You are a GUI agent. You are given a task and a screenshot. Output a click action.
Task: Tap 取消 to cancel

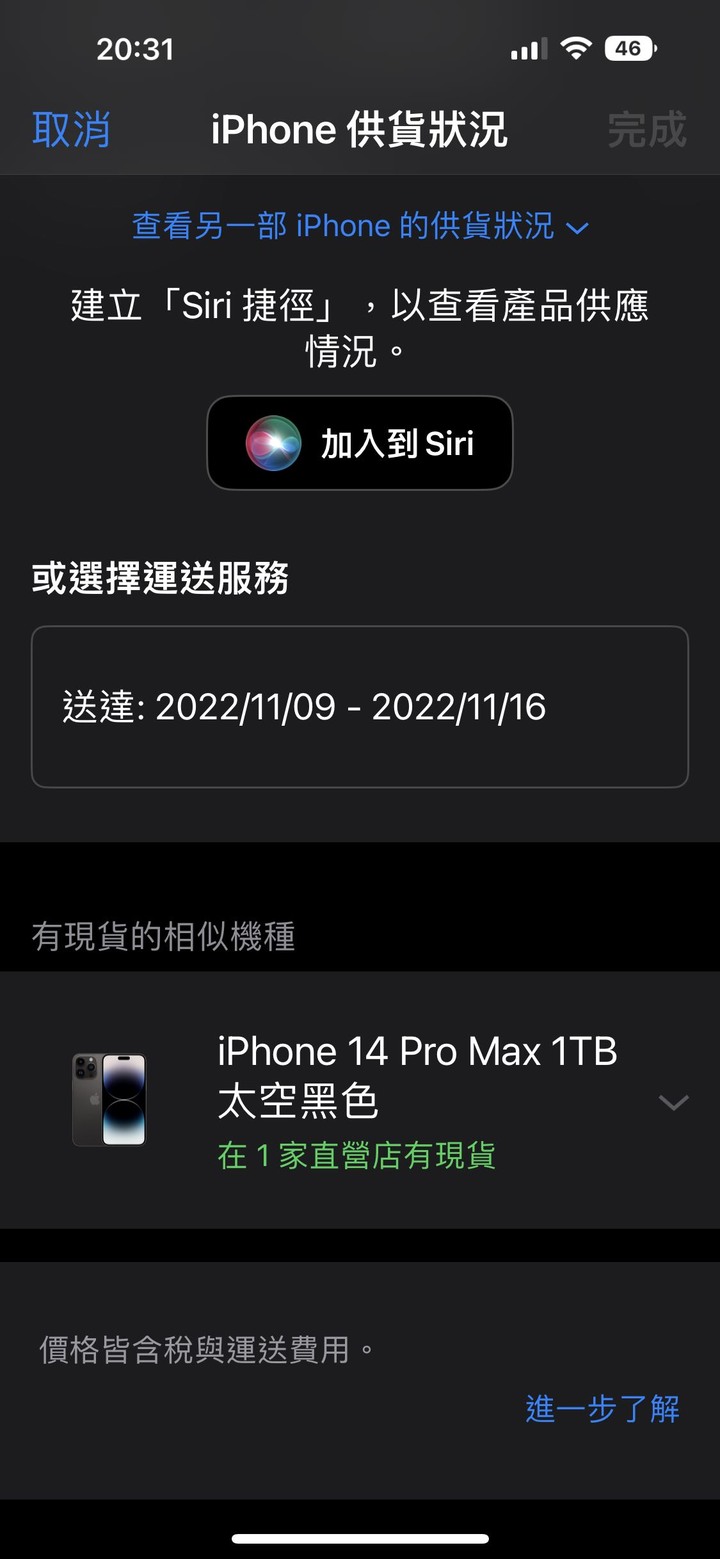(71, 130)
